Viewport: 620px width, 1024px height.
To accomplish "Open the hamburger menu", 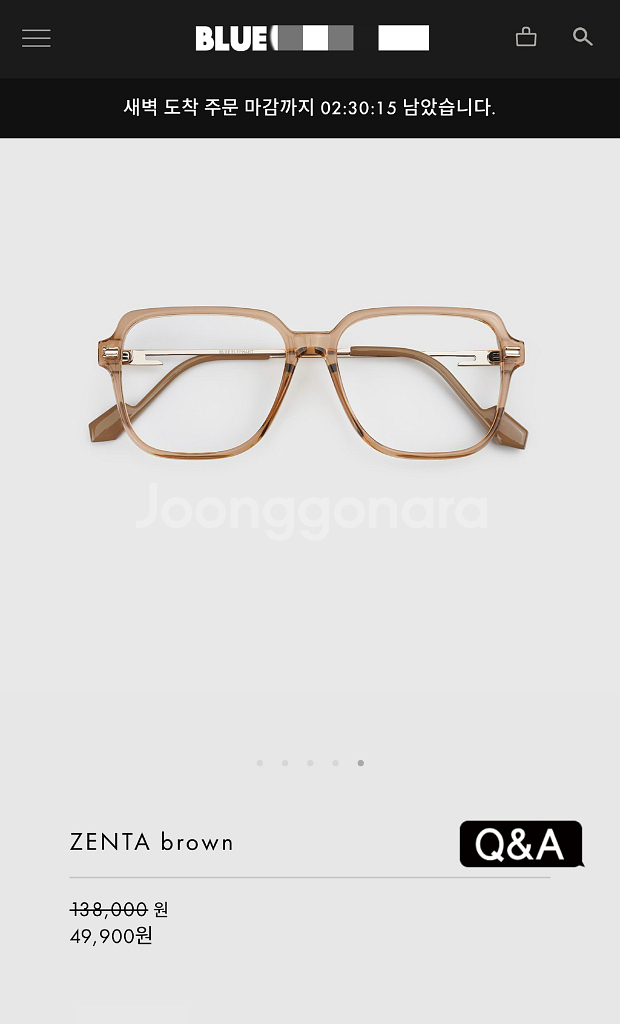I will 36,38.
